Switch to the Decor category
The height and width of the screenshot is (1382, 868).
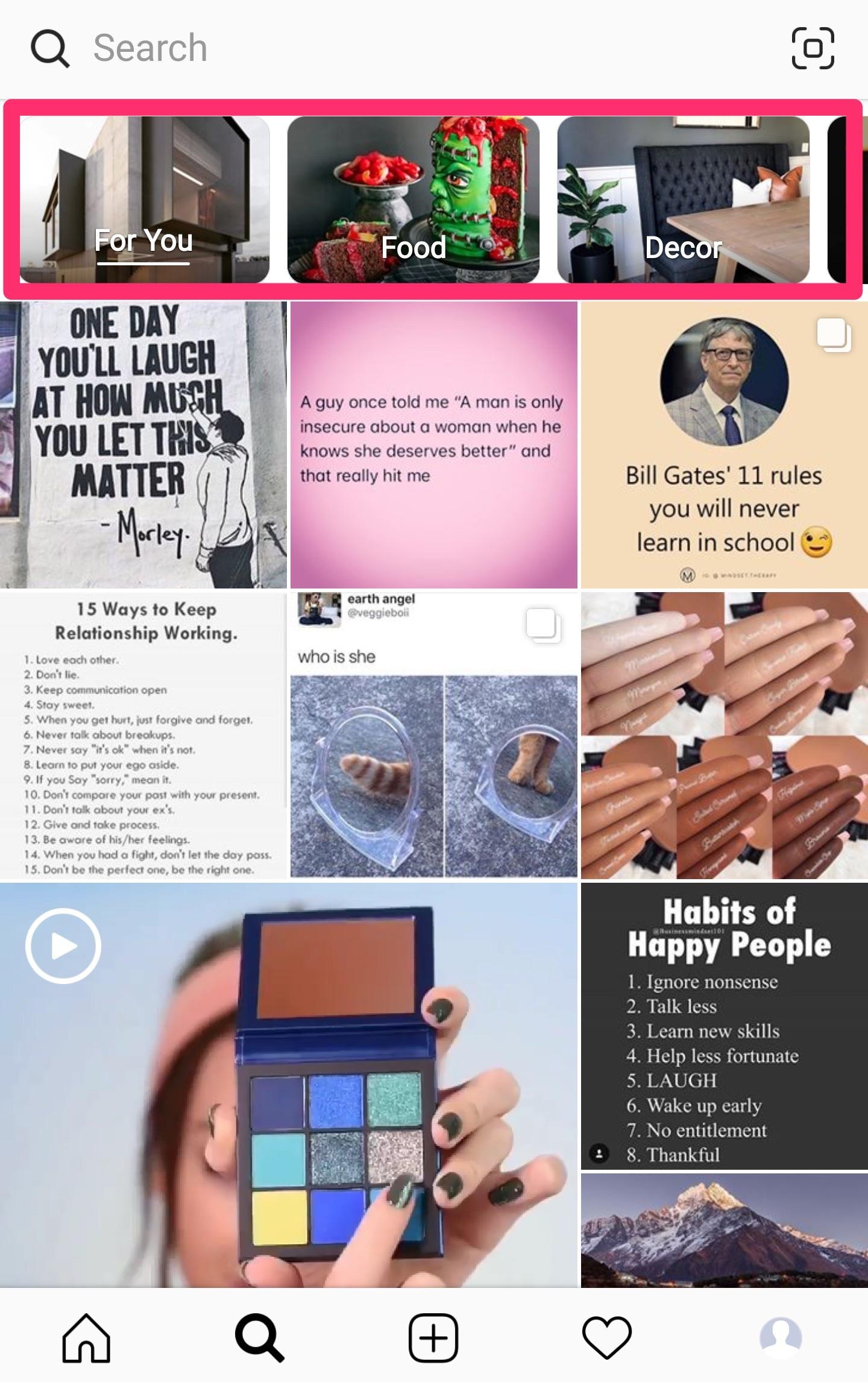(x=683, y=200)
